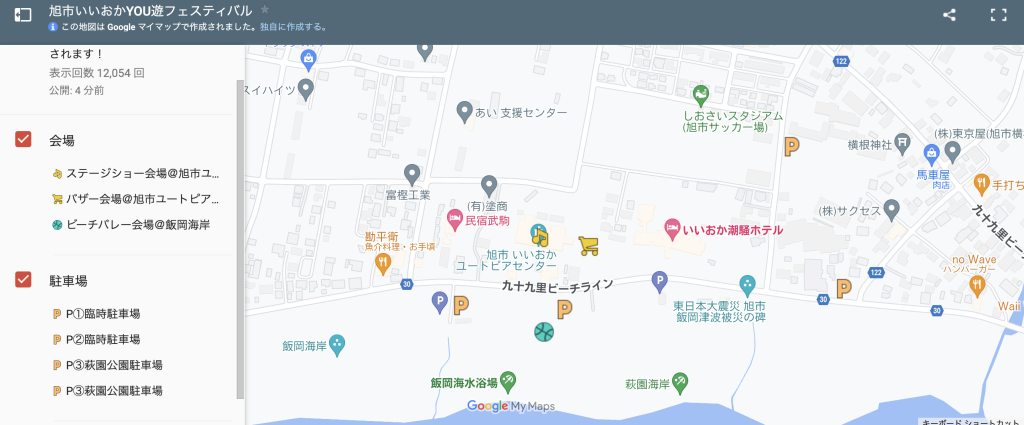Select P①臨時駐車場 in the list
Screen dimensions: 1024x425
103,313
